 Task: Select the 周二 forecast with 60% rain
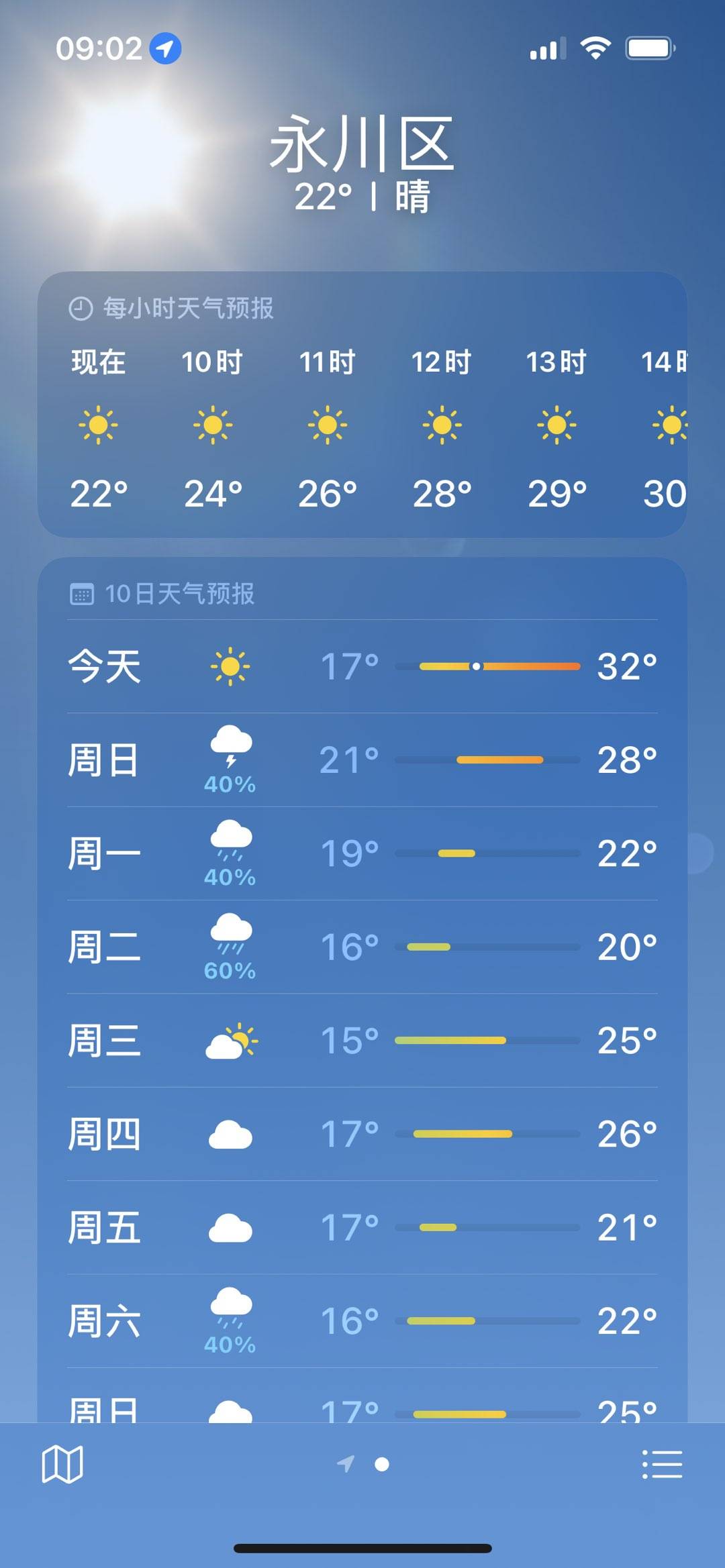tap(362, 947)
